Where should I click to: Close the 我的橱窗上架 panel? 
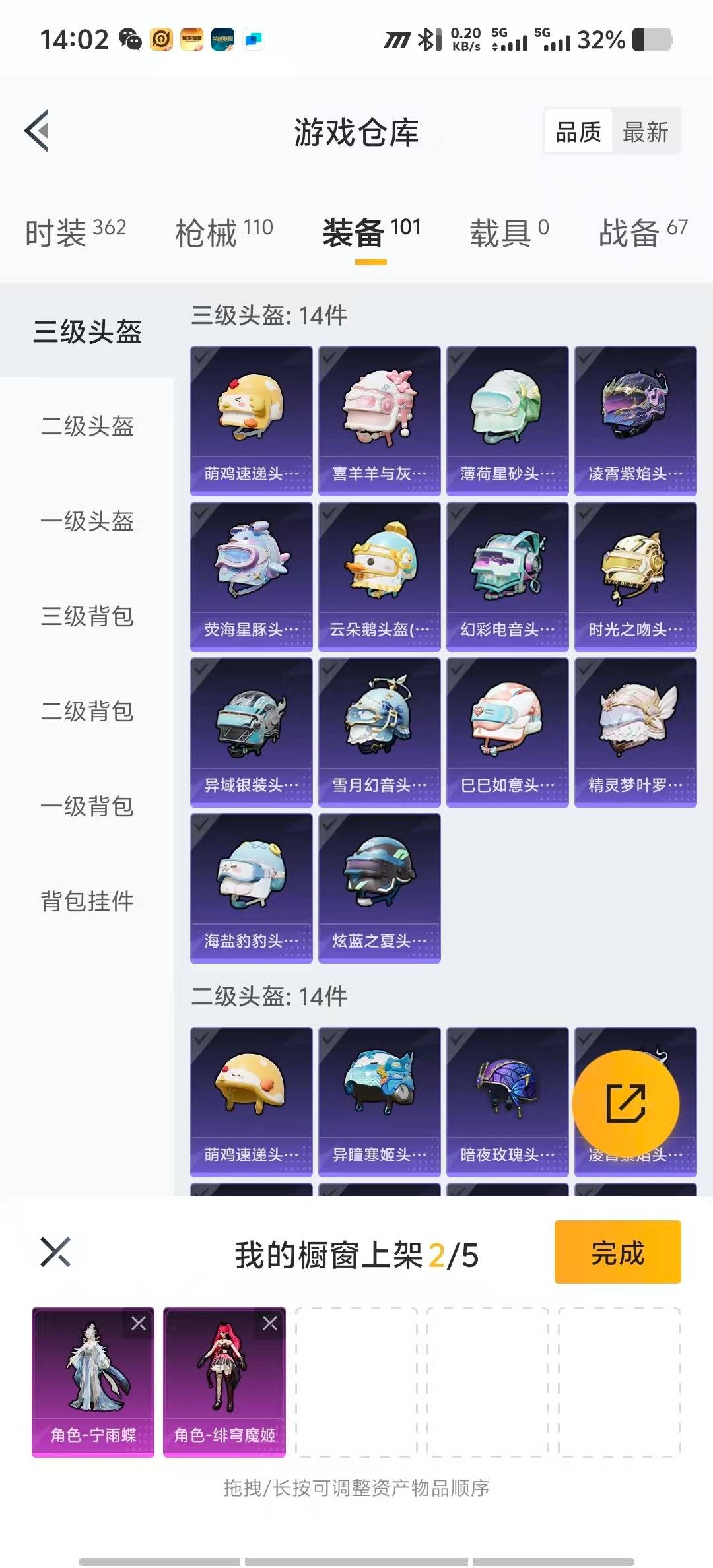tap(55, 1252)
